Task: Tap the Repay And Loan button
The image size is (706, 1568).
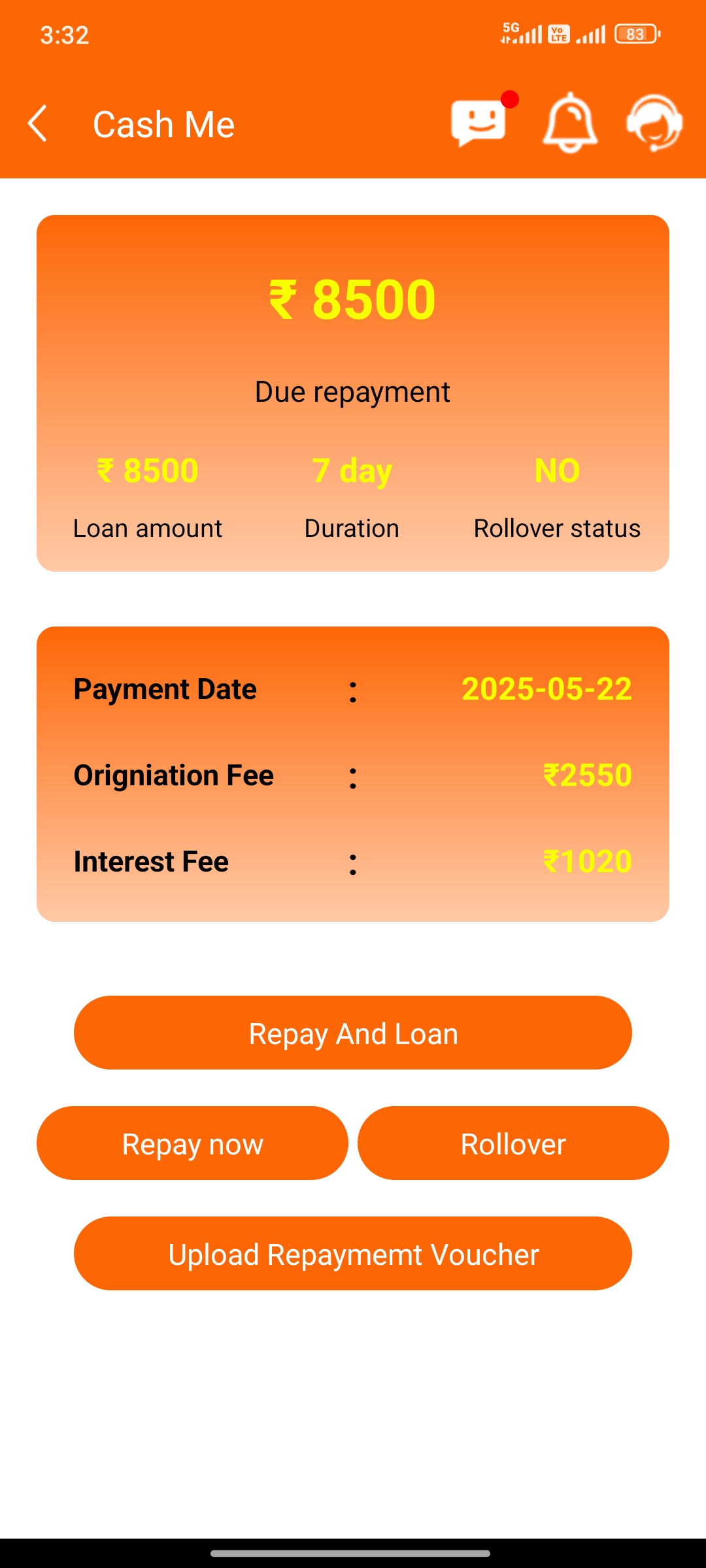Action: pyautogui.click(x=353, y=1033)
